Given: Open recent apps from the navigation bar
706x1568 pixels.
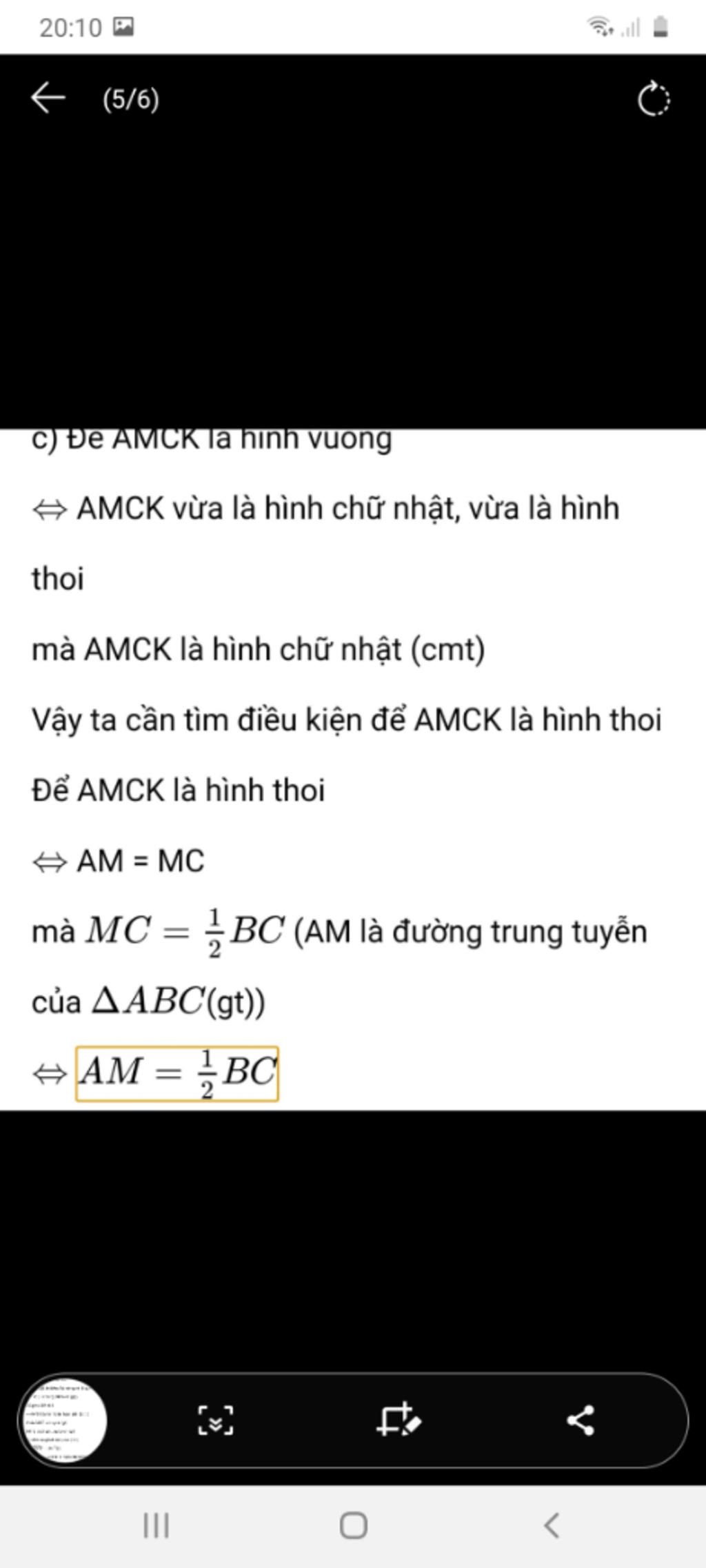Looking at the screenshot, I should click(156, 1525).
